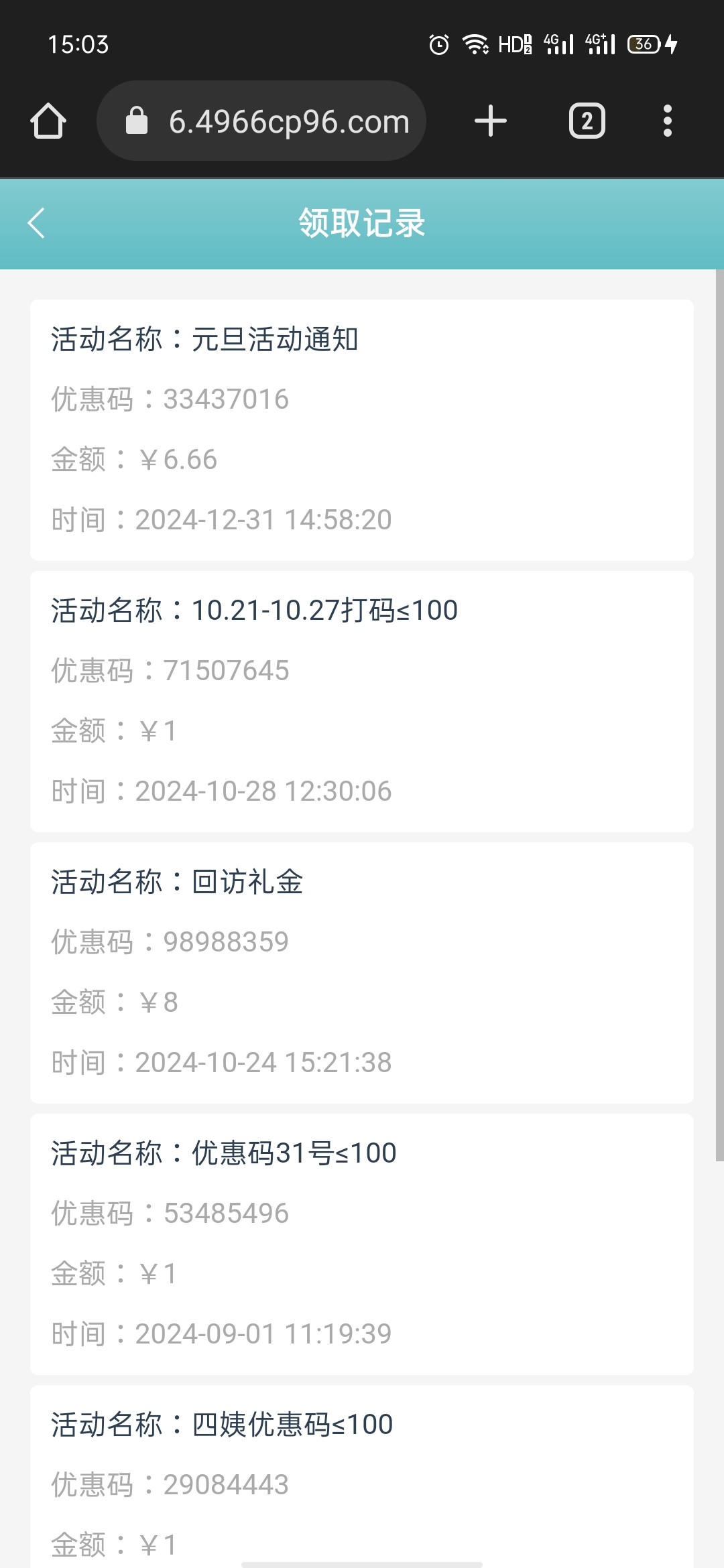The width and height of the screenshot is (724, 1568).
Task: Open the browser home page
Action: tap(48, 121)
